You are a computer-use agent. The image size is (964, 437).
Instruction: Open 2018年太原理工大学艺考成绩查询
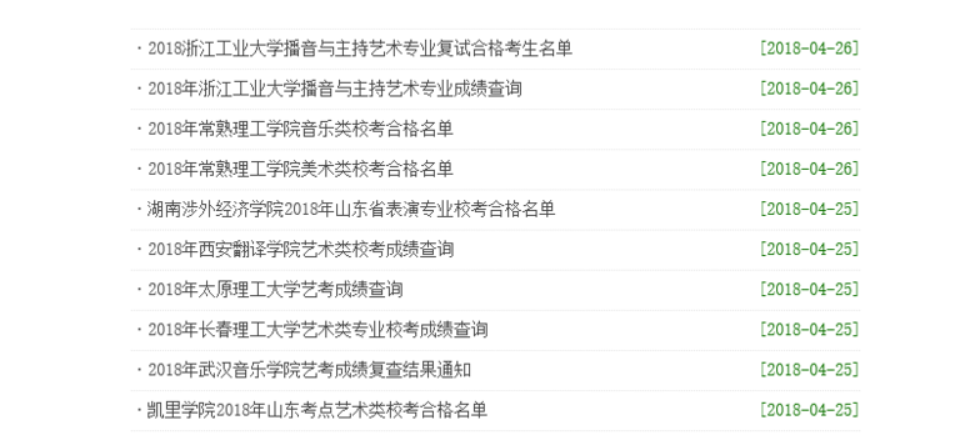274,289
